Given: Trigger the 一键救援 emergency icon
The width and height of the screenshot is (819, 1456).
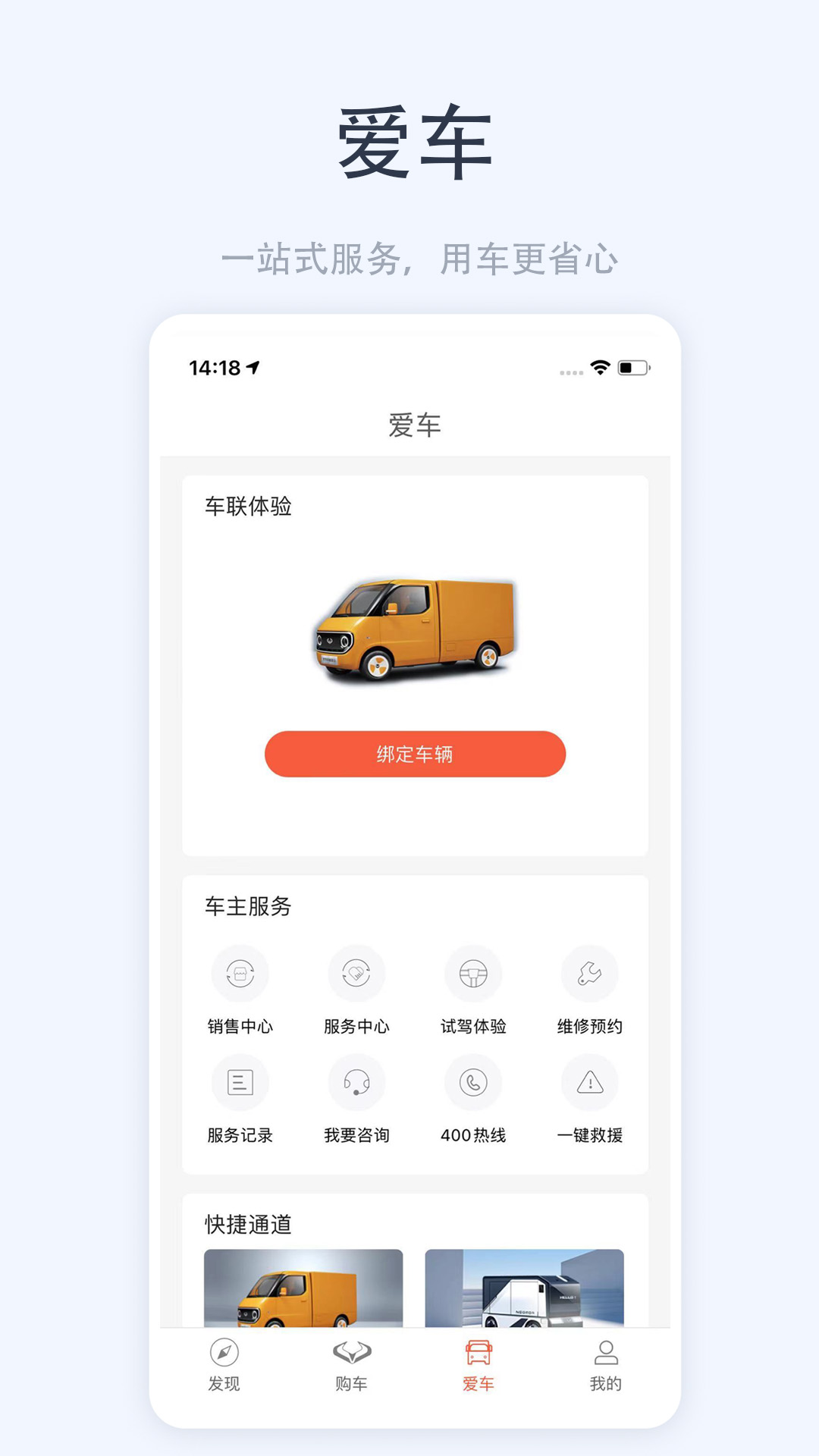Looking at the screenshot, I should (x=591, y=1082).
